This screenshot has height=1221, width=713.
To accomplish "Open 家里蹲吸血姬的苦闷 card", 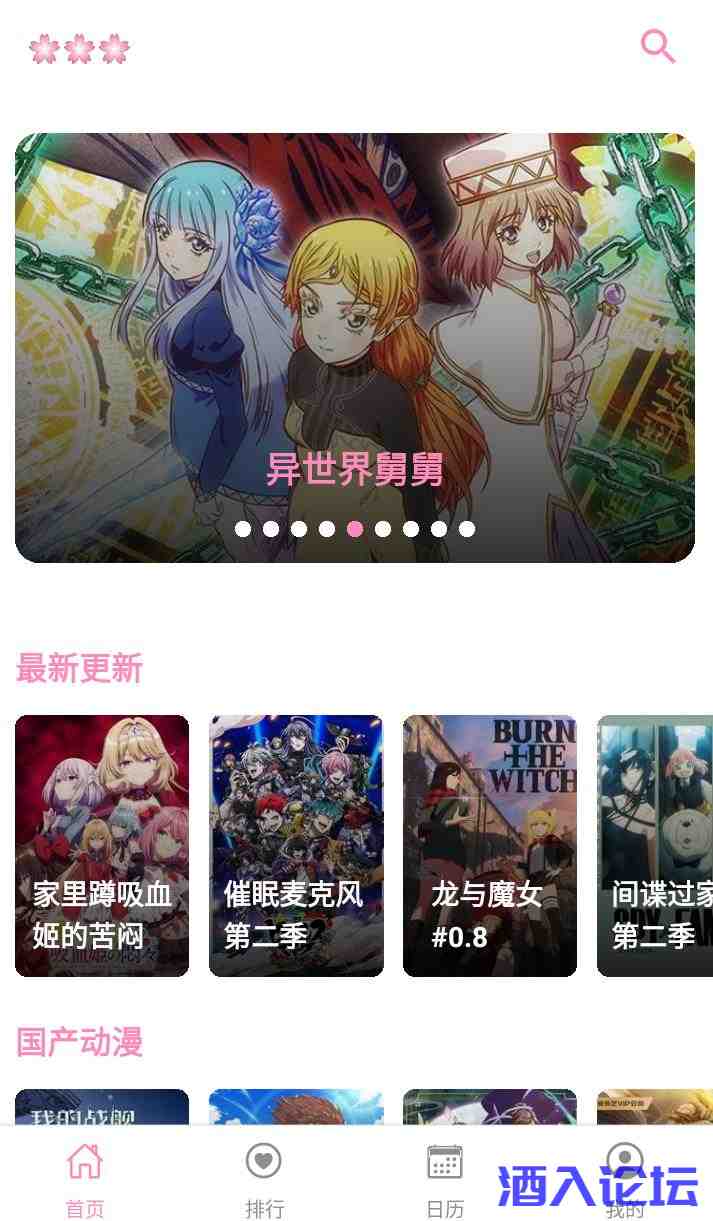I will tap(102, 845).
